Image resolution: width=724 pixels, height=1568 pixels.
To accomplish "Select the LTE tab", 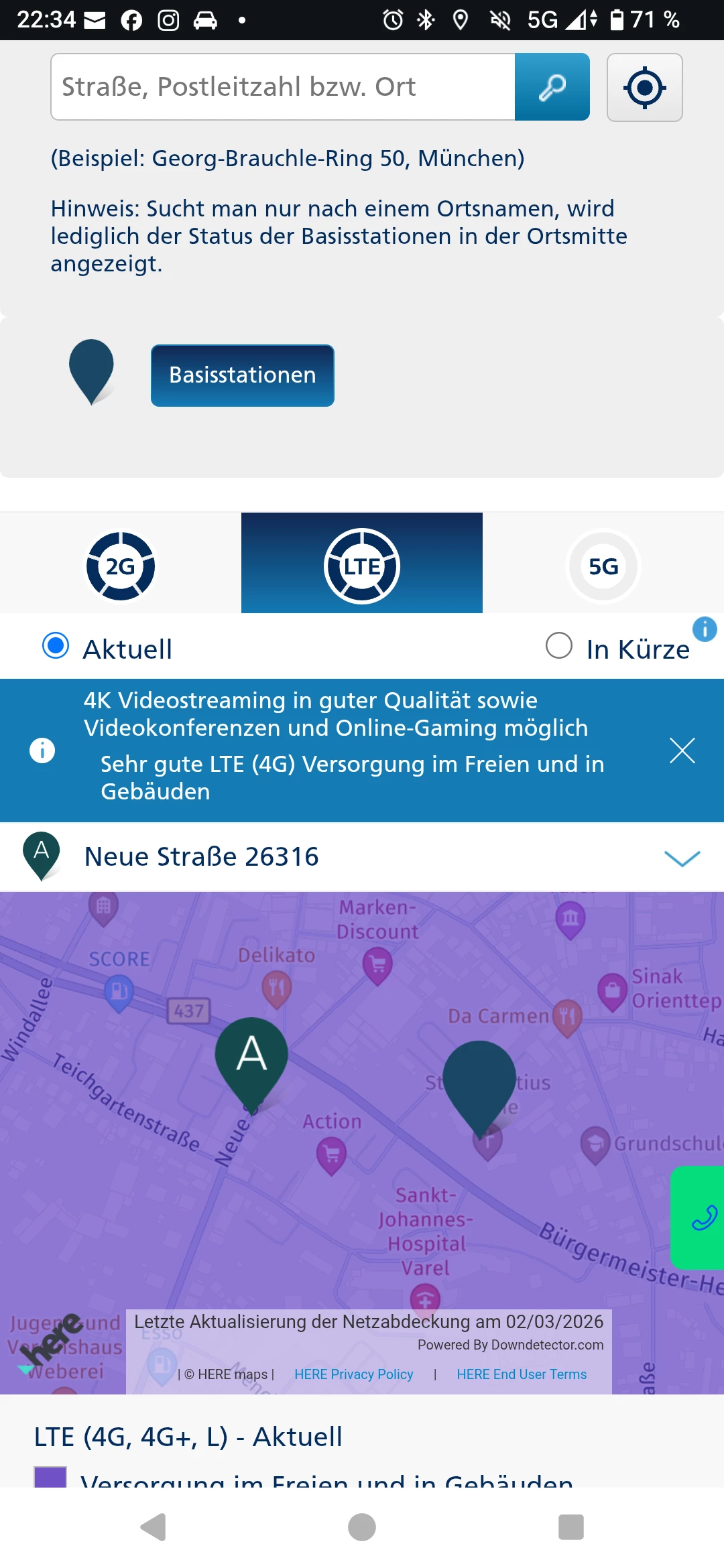I will click(x=362, y=566).
